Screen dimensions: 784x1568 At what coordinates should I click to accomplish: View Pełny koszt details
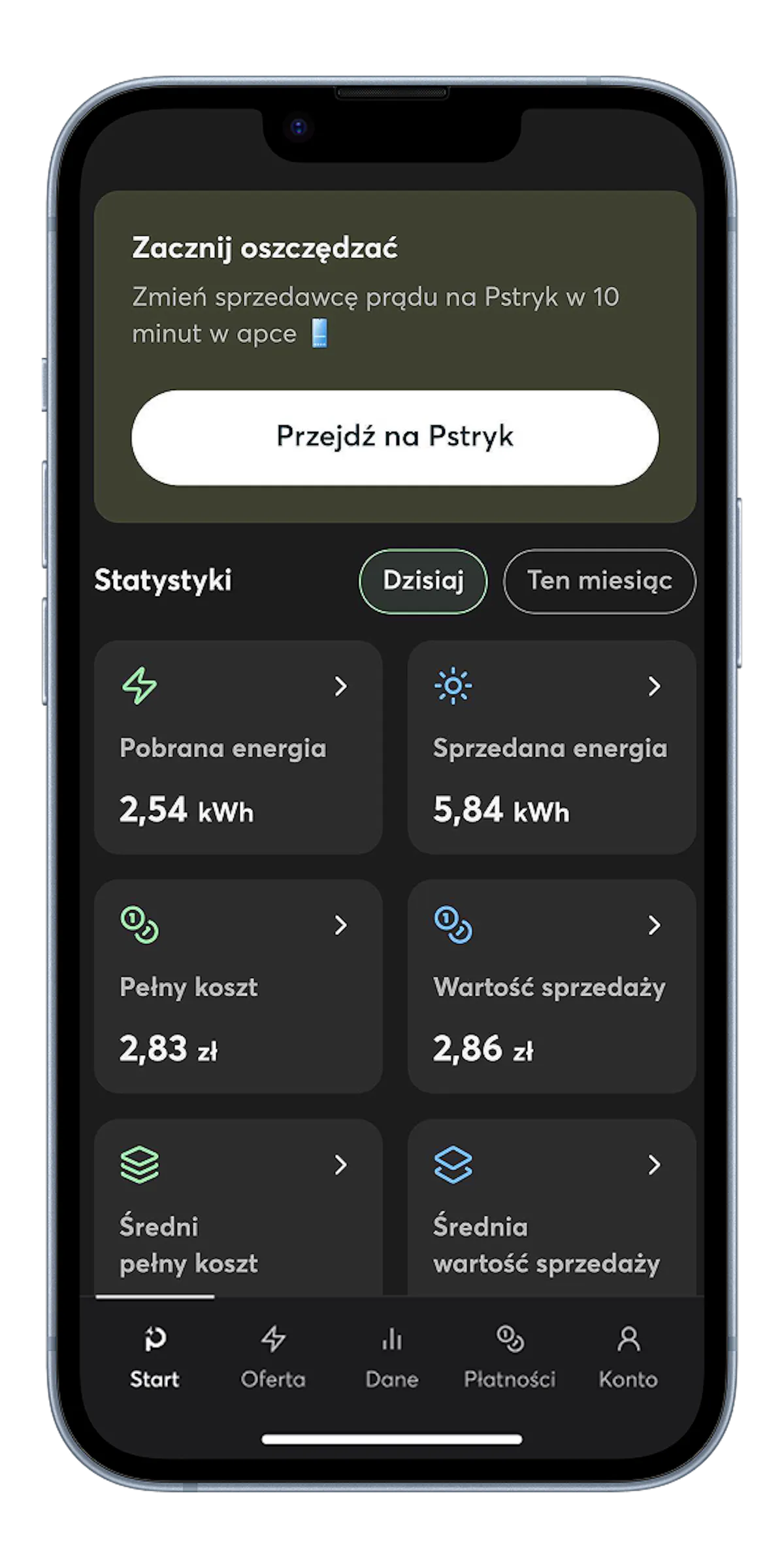click(238, 986)
